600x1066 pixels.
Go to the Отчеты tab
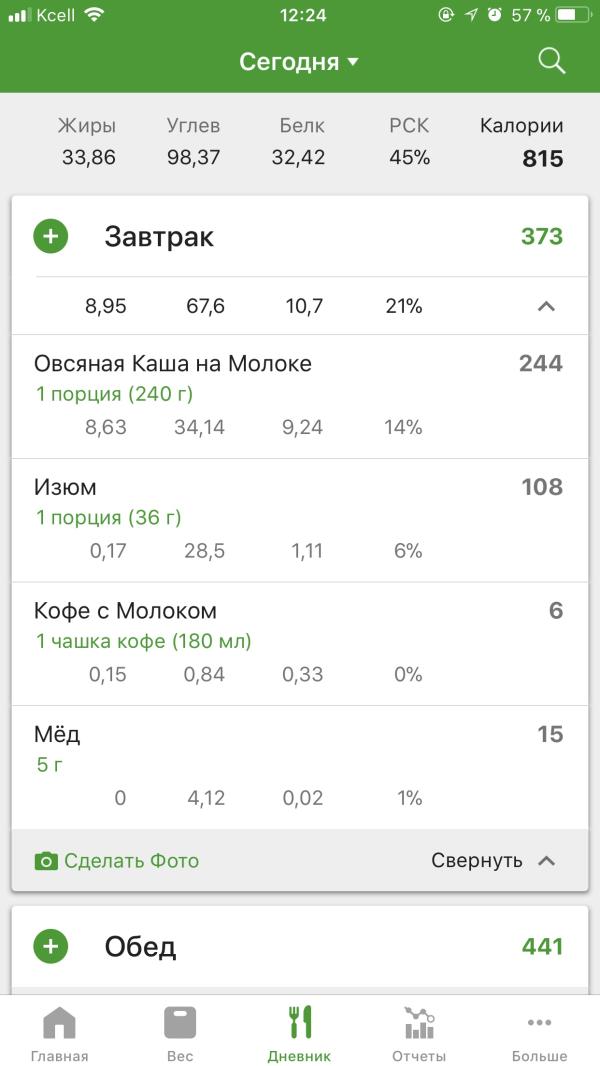point(419,1033)
